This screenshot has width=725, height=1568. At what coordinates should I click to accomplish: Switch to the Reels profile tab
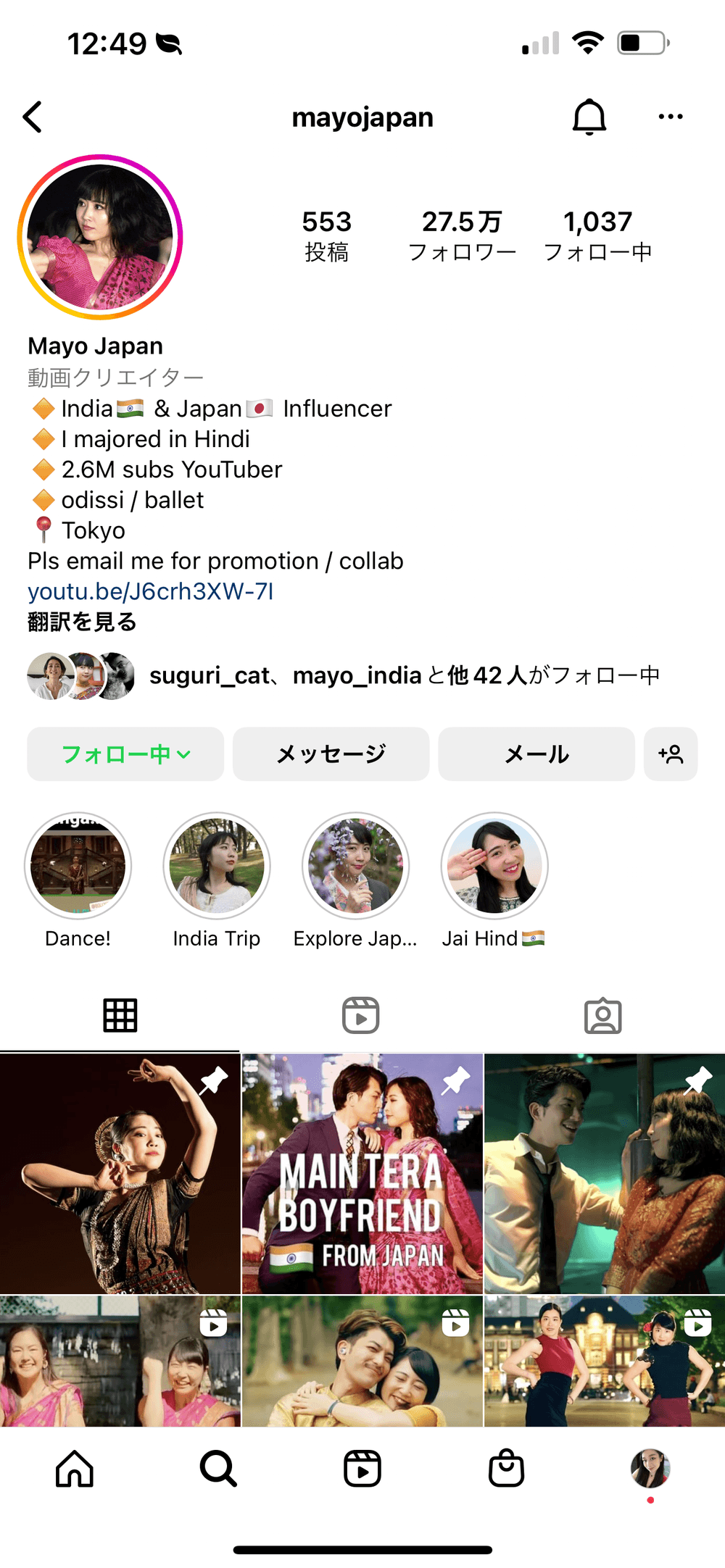(x=361, y=1015)
